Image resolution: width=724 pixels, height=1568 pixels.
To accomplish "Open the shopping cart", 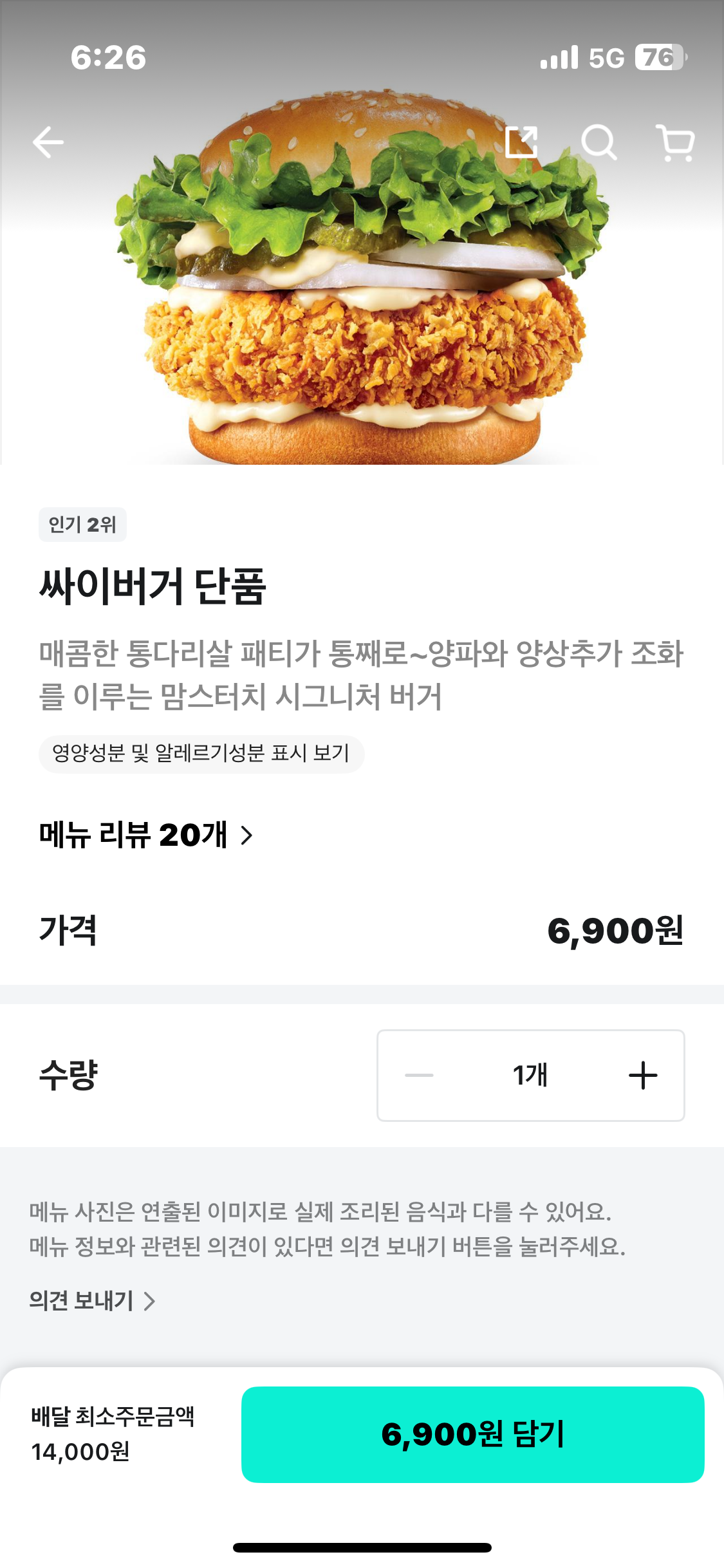I will pyautogui.click(x=675, y=142).
